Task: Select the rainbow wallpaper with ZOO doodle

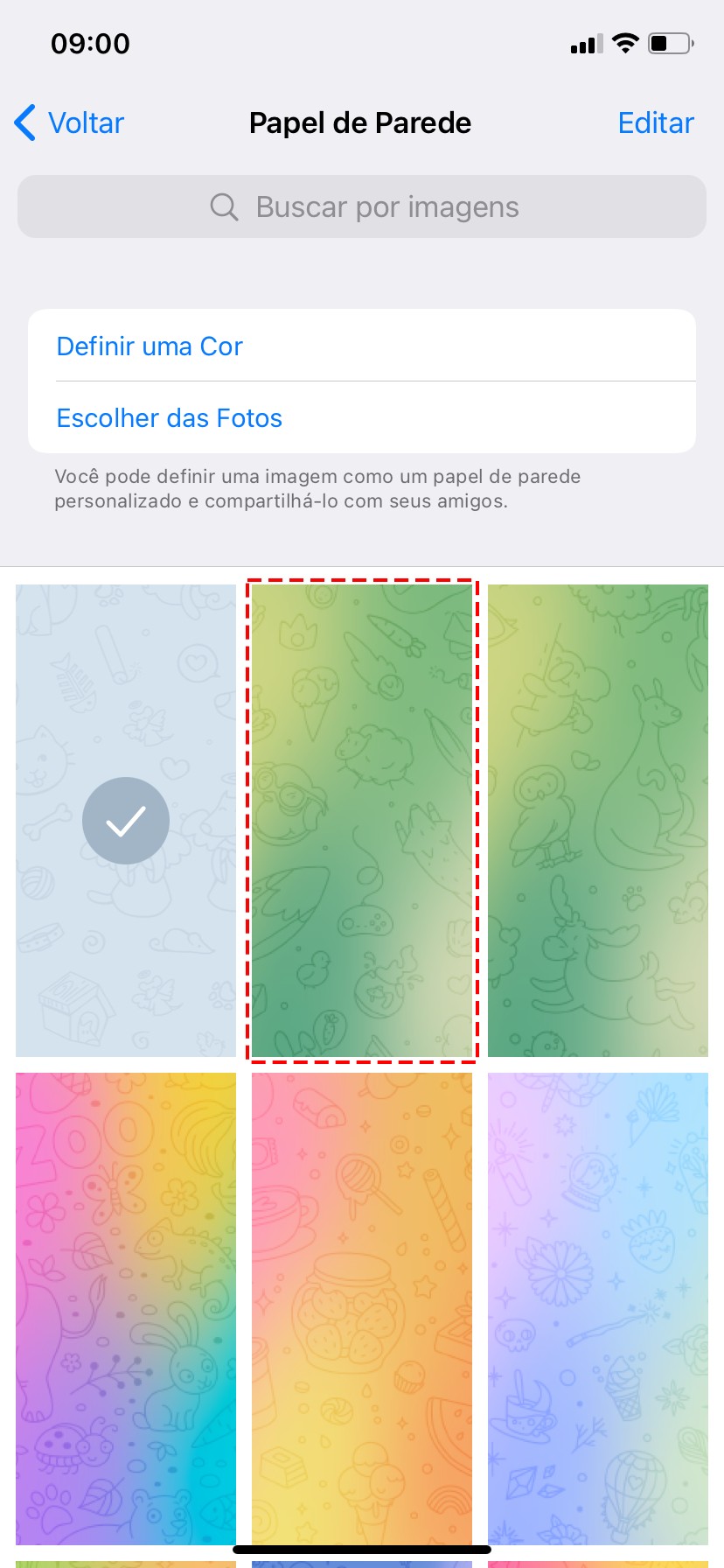Action: point(126,1308)
